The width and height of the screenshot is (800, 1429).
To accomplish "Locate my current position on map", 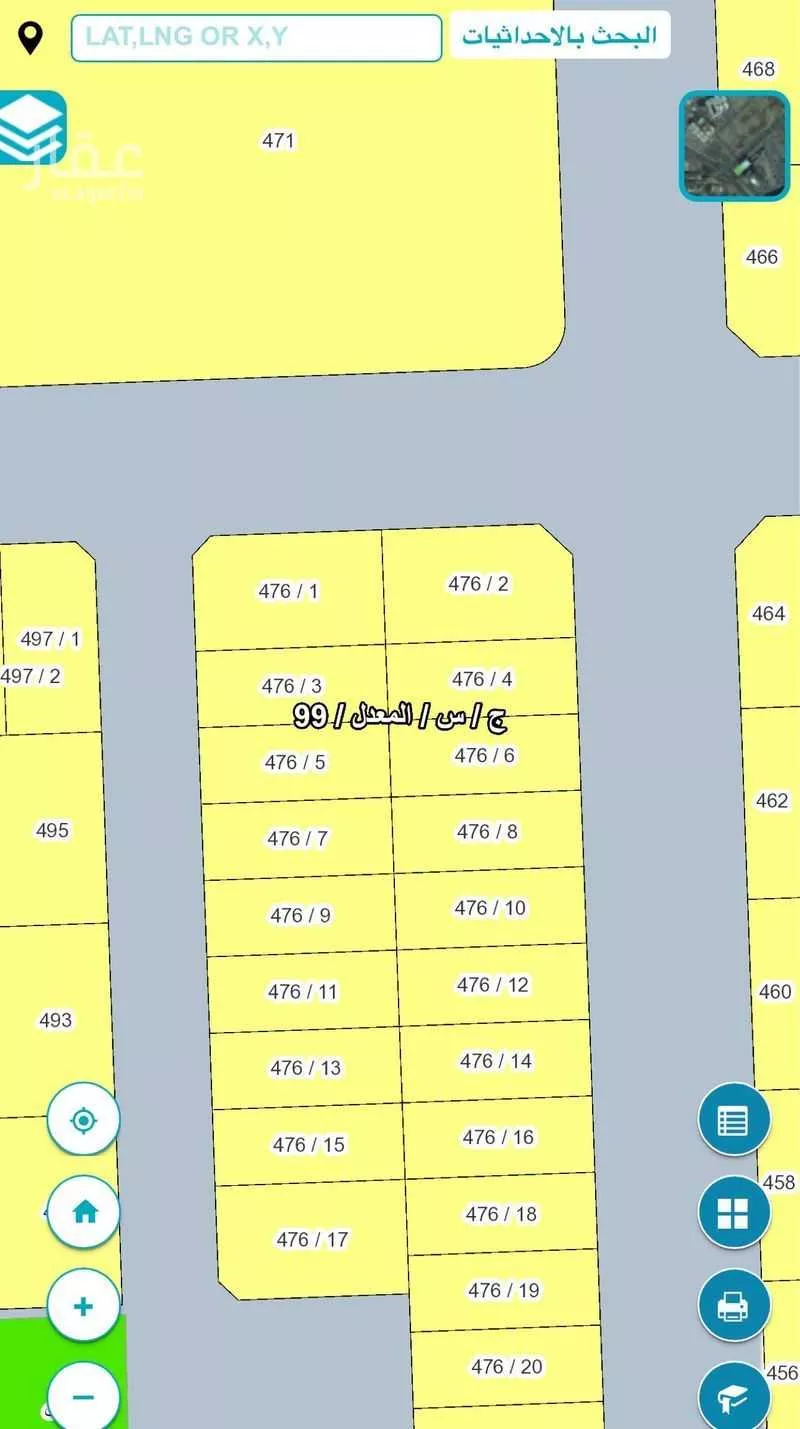I will (84, 1119).
